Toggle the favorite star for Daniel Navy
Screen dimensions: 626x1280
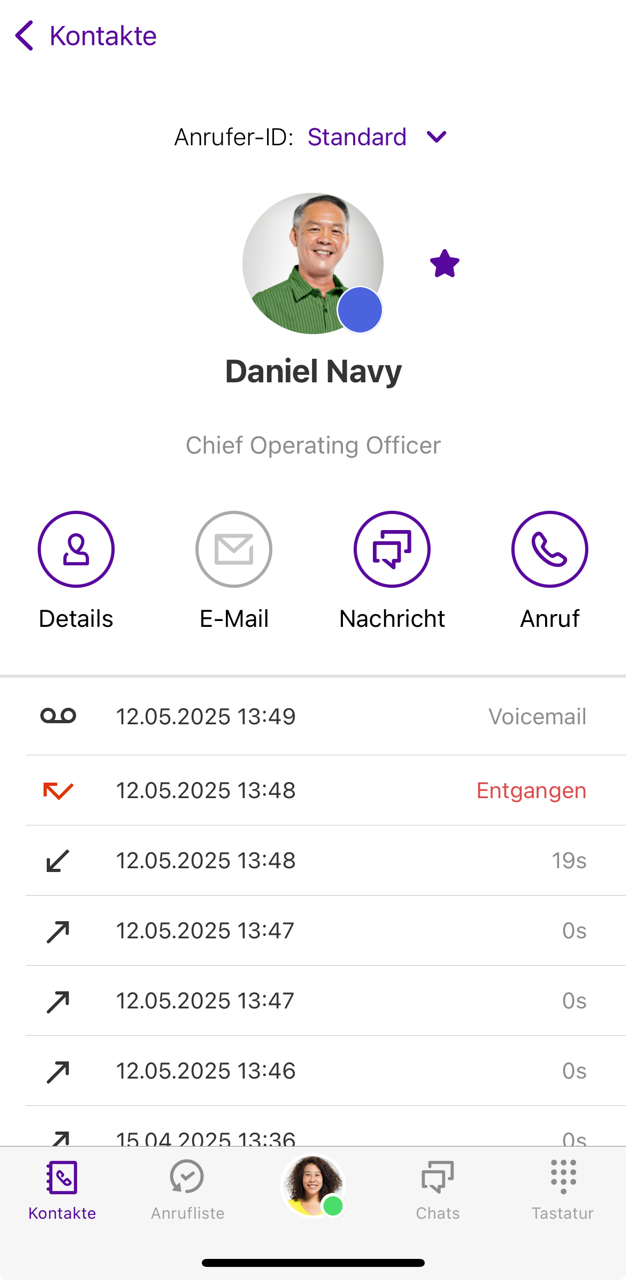[445, 264]
